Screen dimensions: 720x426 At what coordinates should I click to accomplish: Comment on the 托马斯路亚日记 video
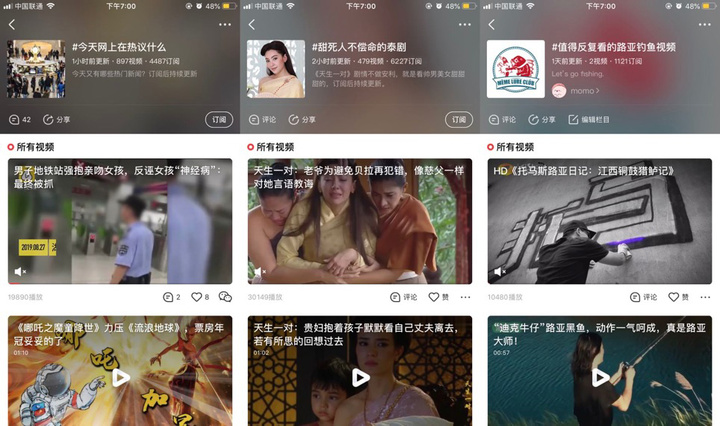[x=643, y=297]
